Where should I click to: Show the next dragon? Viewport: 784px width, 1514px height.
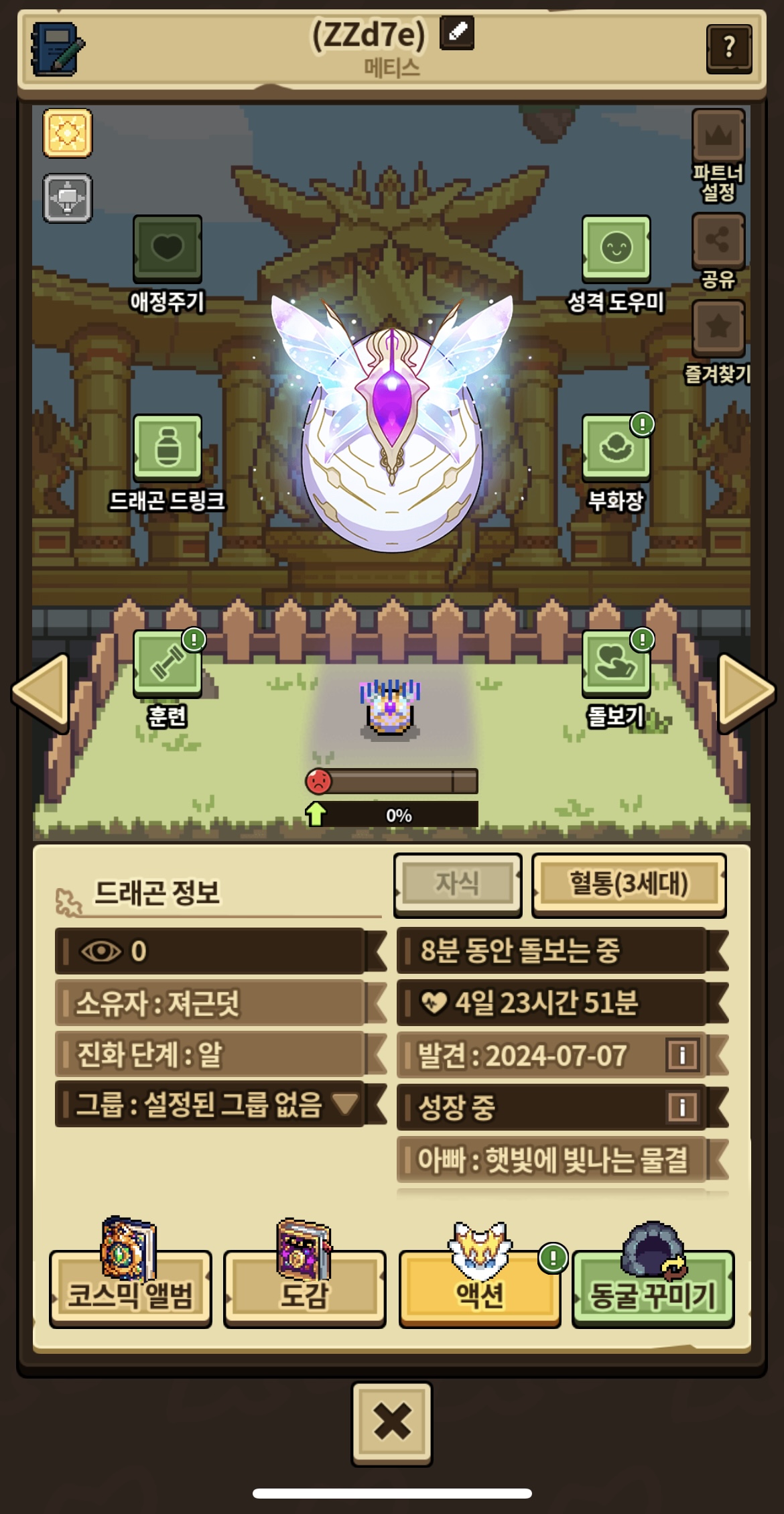[x=745, y=692]
